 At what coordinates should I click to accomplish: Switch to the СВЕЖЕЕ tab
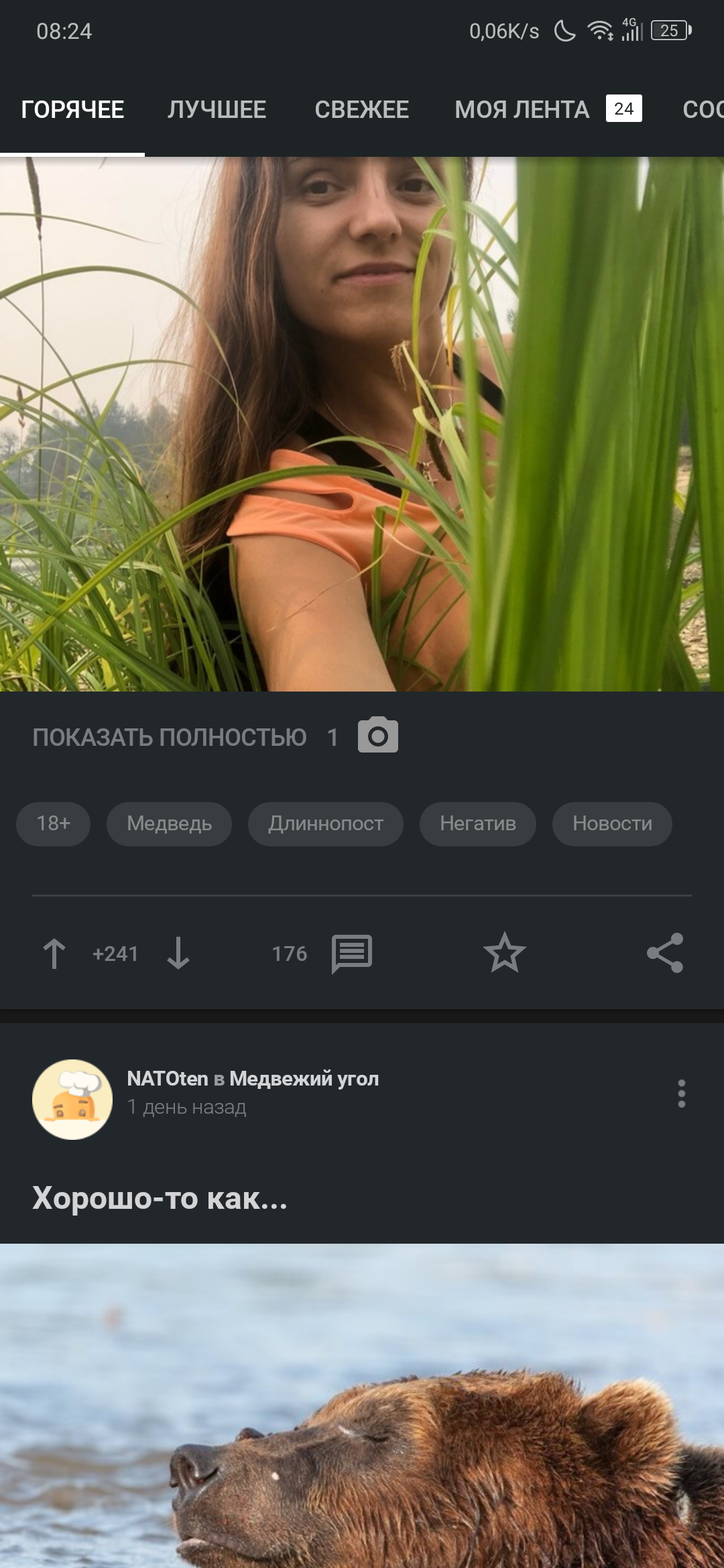361,110
